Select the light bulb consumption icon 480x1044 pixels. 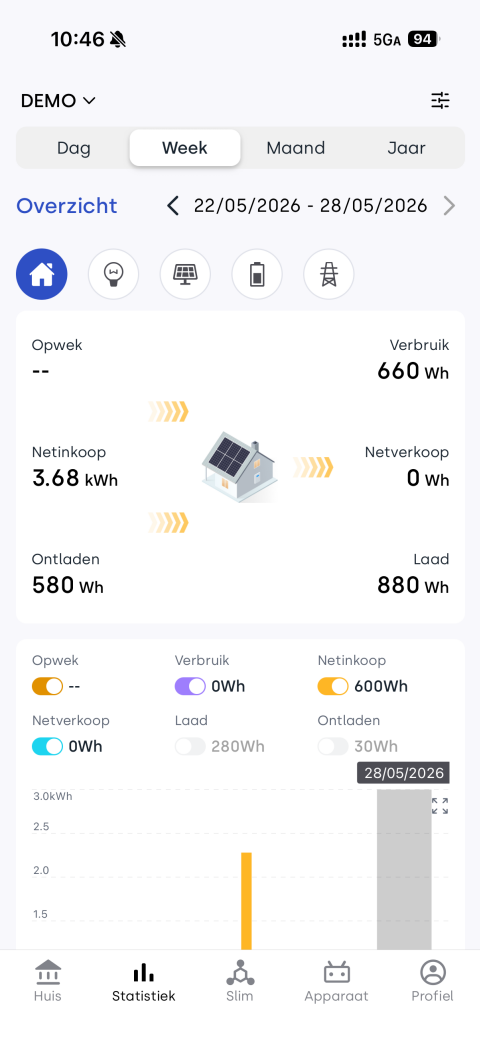click(x=113, y=274)
